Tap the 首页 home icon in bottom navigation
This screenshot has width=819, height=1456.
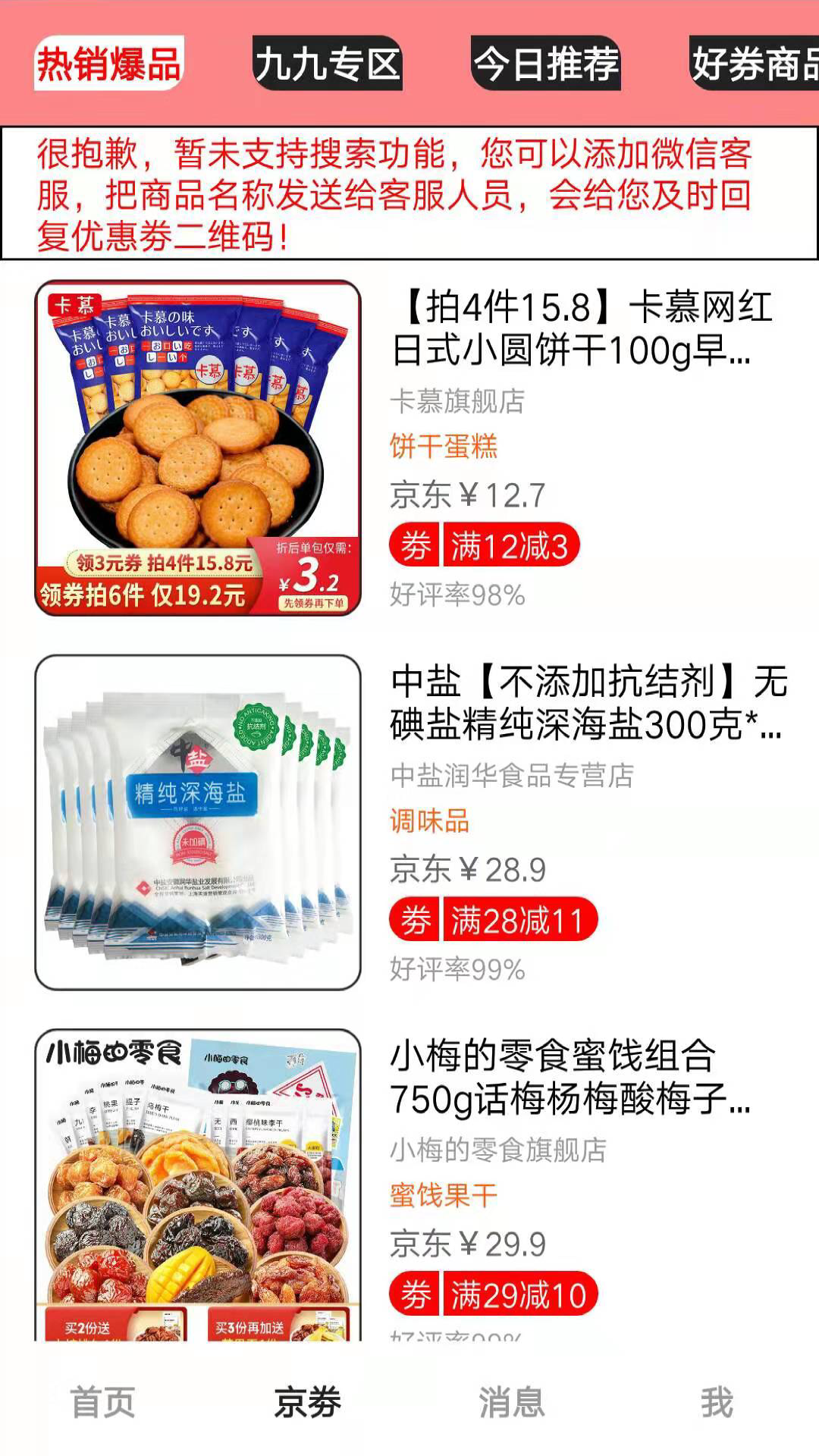coord(103,1402)
